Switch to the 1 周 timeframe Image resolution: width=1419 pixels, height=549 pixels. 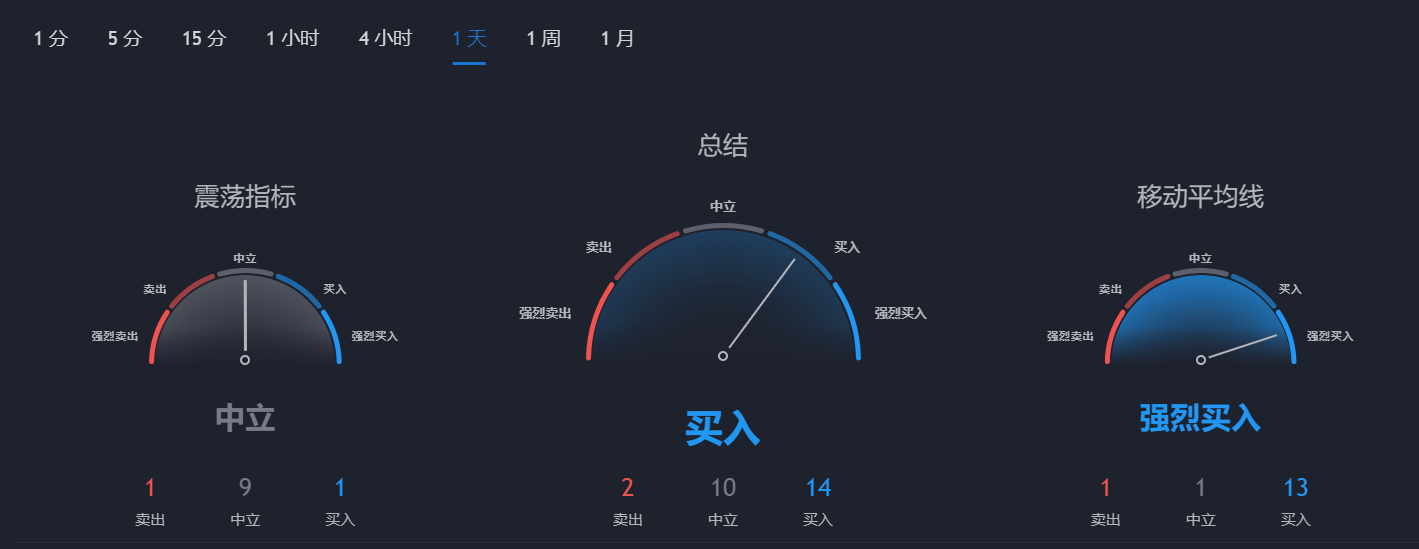click(x=543, y=39)
